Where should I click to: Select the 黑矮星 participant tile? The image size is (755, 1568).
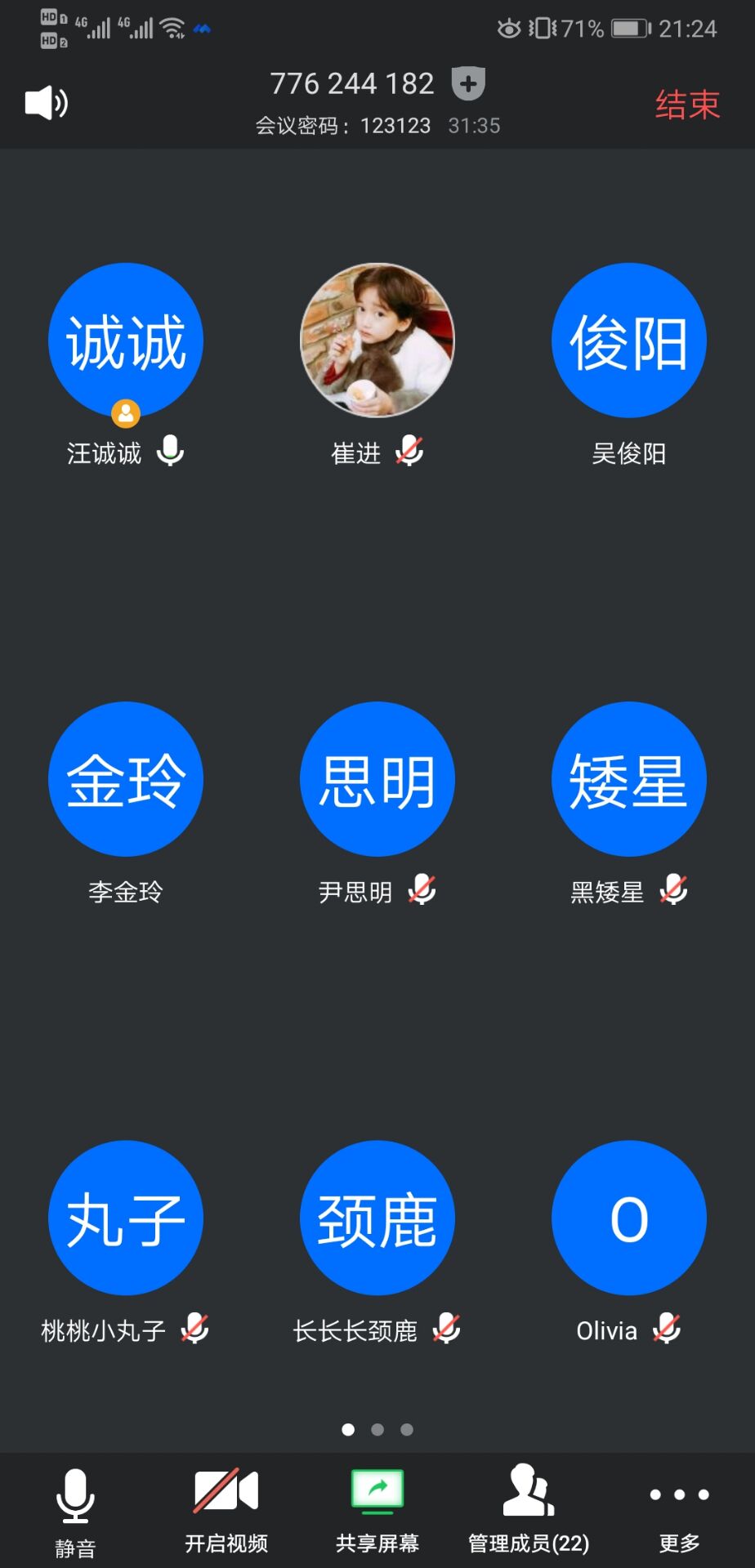[628, 779]
